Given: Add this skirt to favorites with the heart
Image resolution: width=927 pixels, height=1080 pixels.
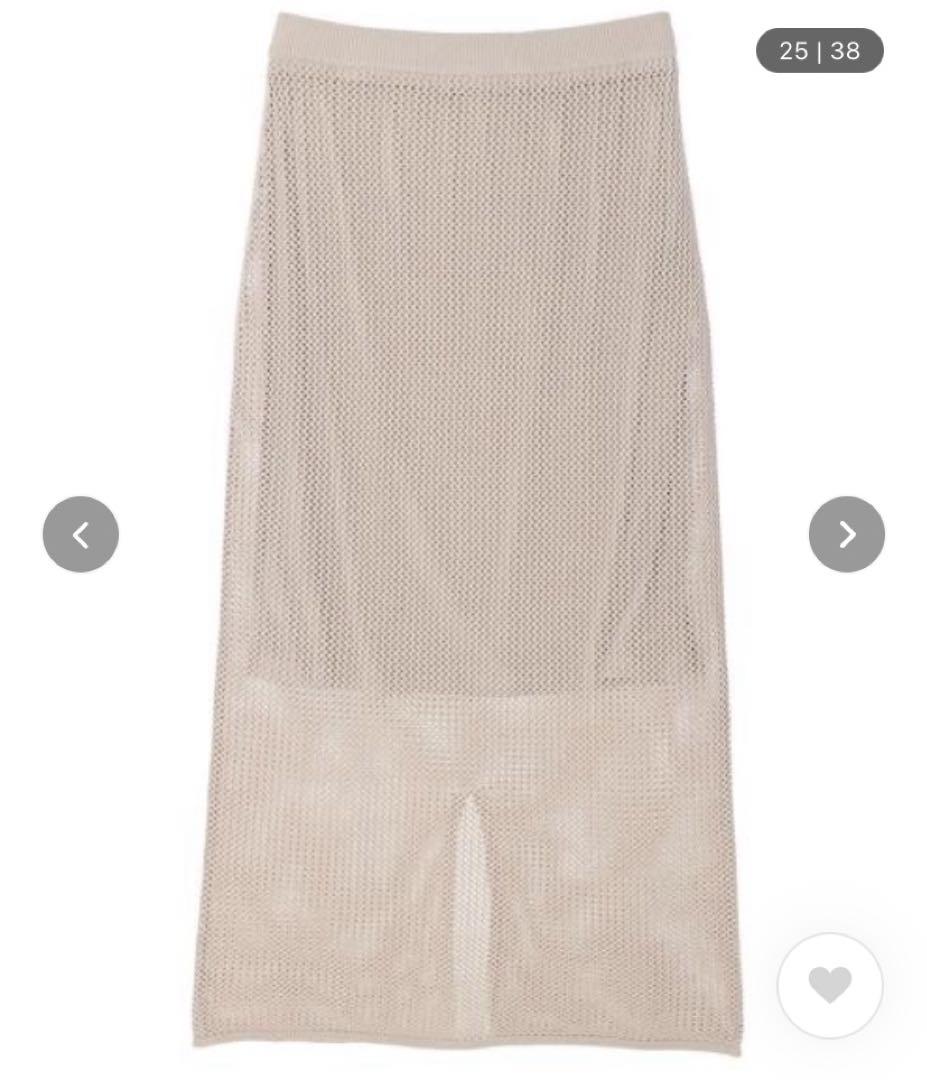Looking at the screenshot, I should [830, 986].
